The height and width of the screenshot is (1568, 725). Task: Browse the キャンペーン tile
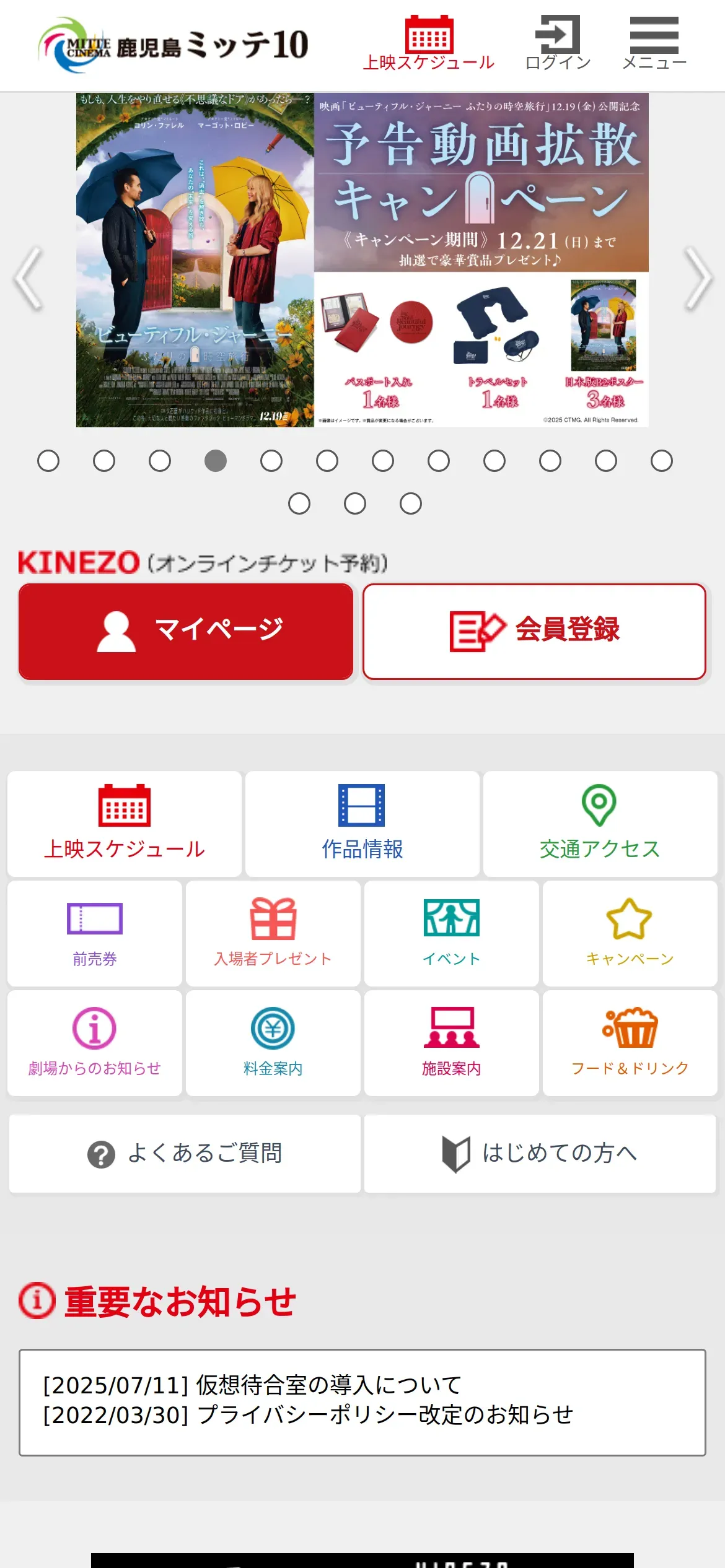630,933
